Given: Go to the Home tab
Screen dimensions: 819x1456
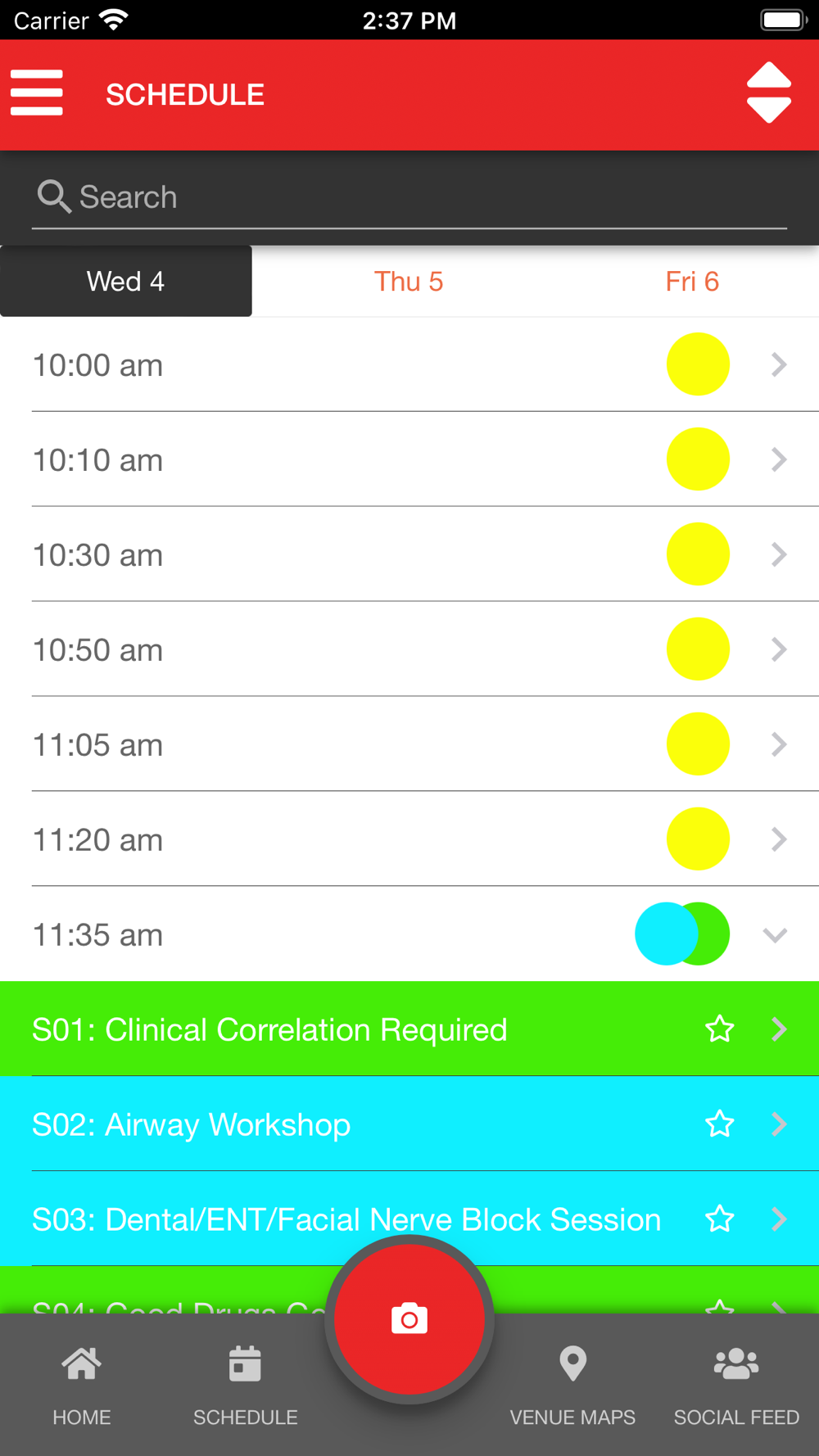Looking at the screenshot, I should click(x=82, y=1385).
